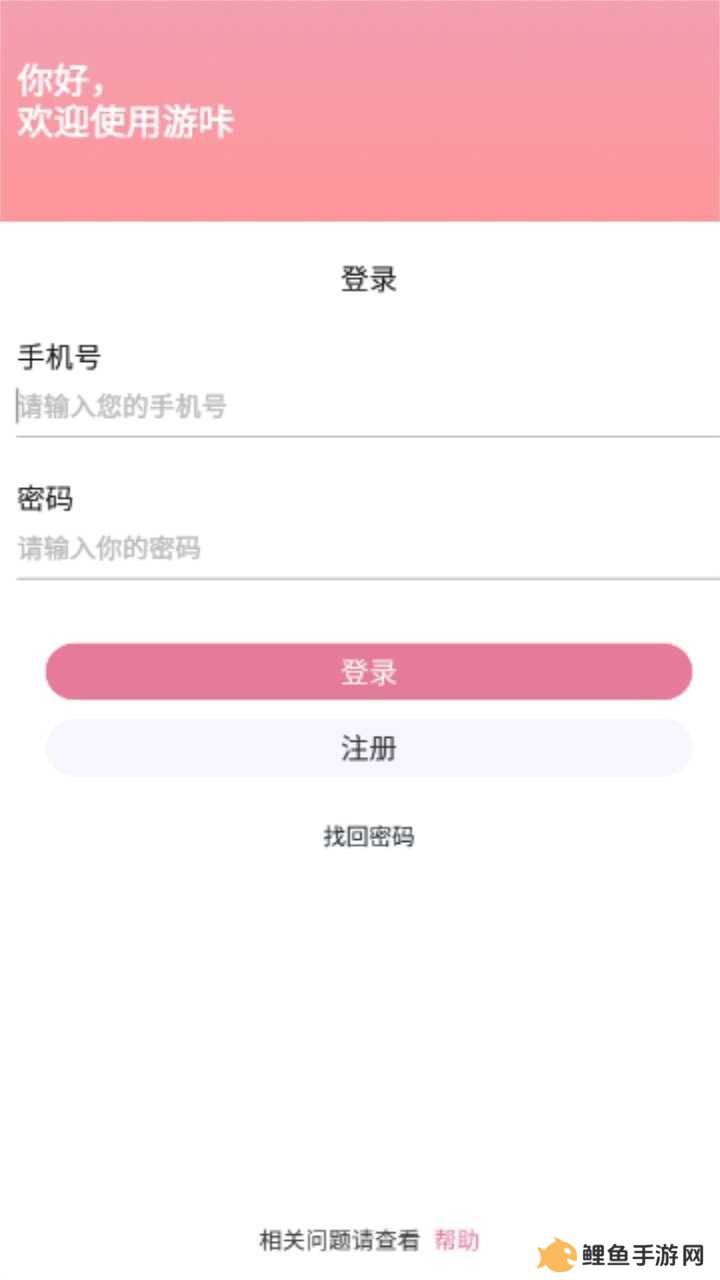Focus the password input field

368,548
